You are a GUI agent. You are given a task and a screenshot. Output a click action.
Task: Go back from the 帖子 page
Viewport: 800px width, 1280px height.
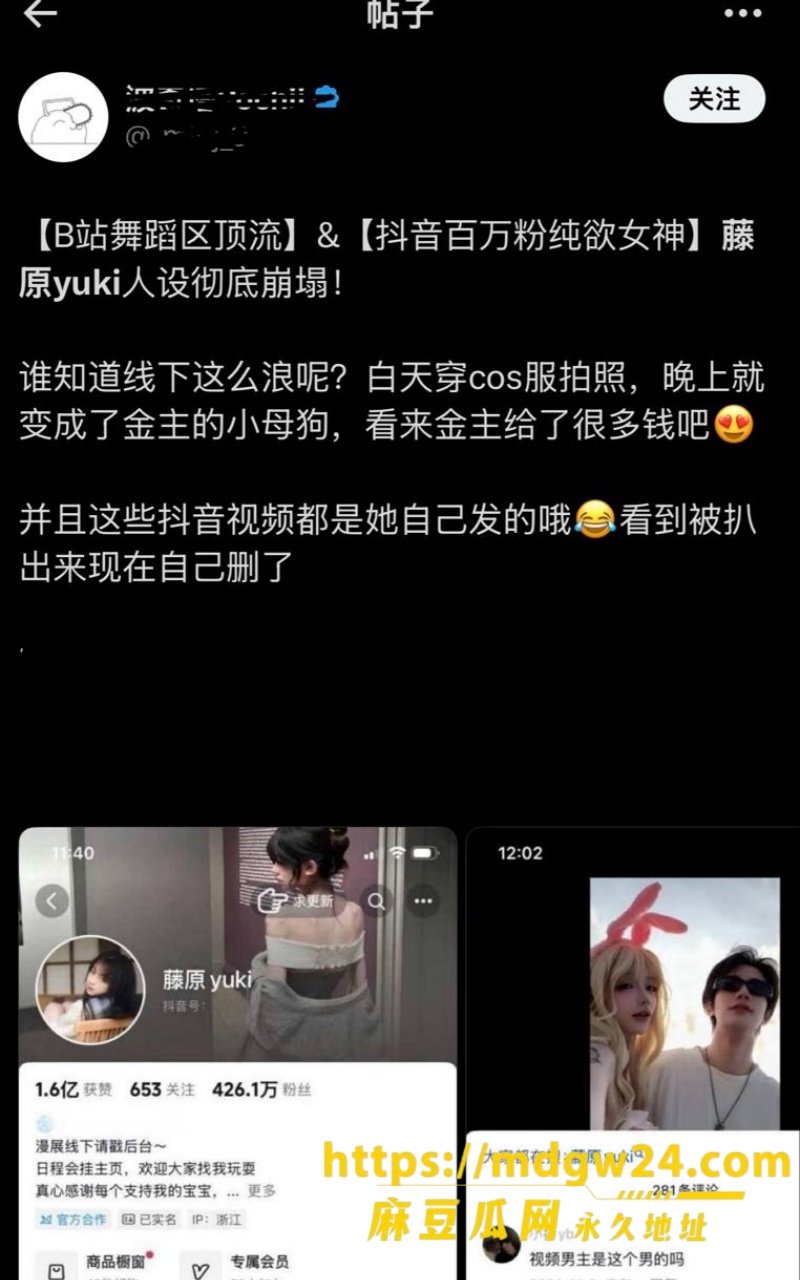[x=40, y=13]
